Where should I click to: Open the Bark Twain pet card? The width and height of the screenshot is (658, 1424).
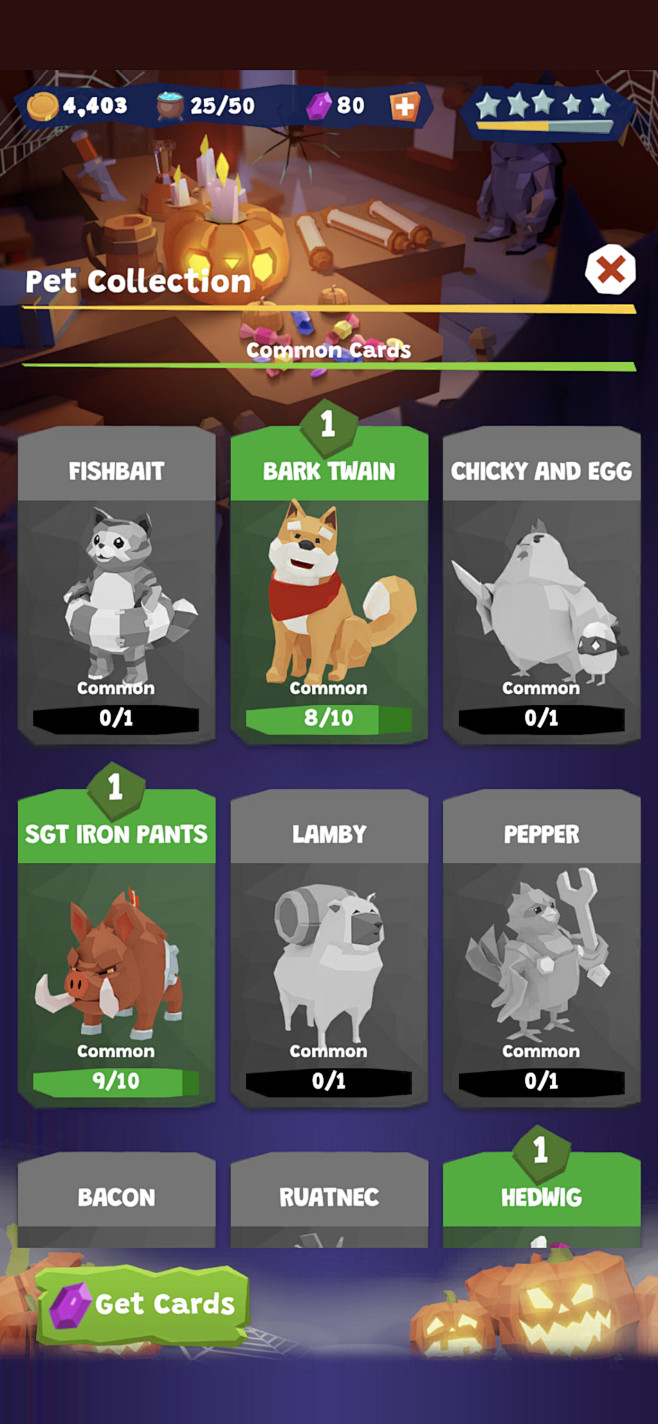[x=329, y=586]
